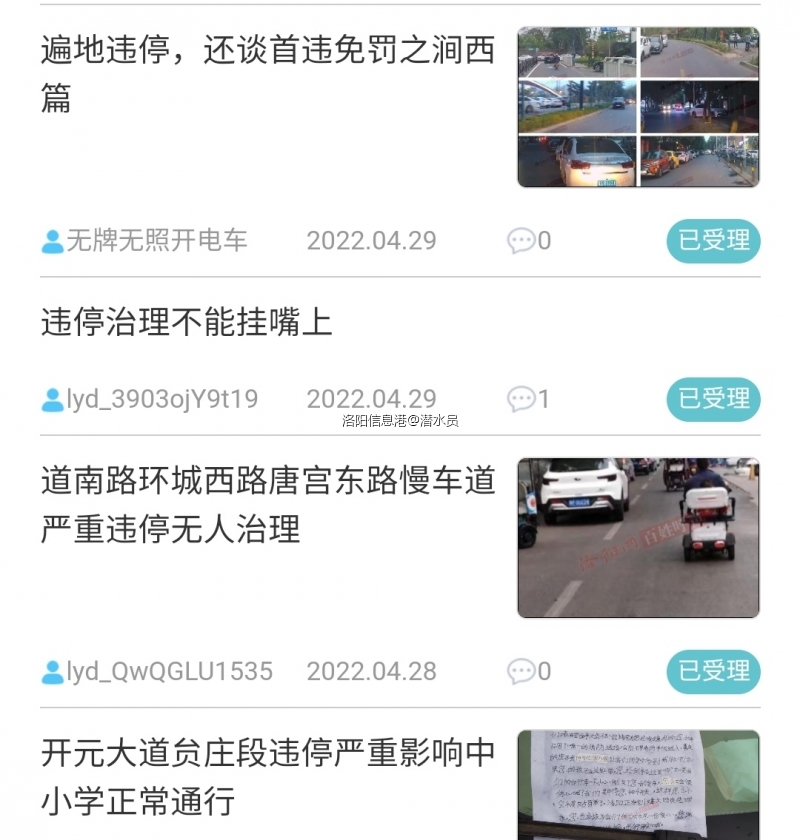The height and width of the screenshot is (840, 800).
Task: View the photo collage on the 涧西篇 post
Action: [x=638, y=107]
